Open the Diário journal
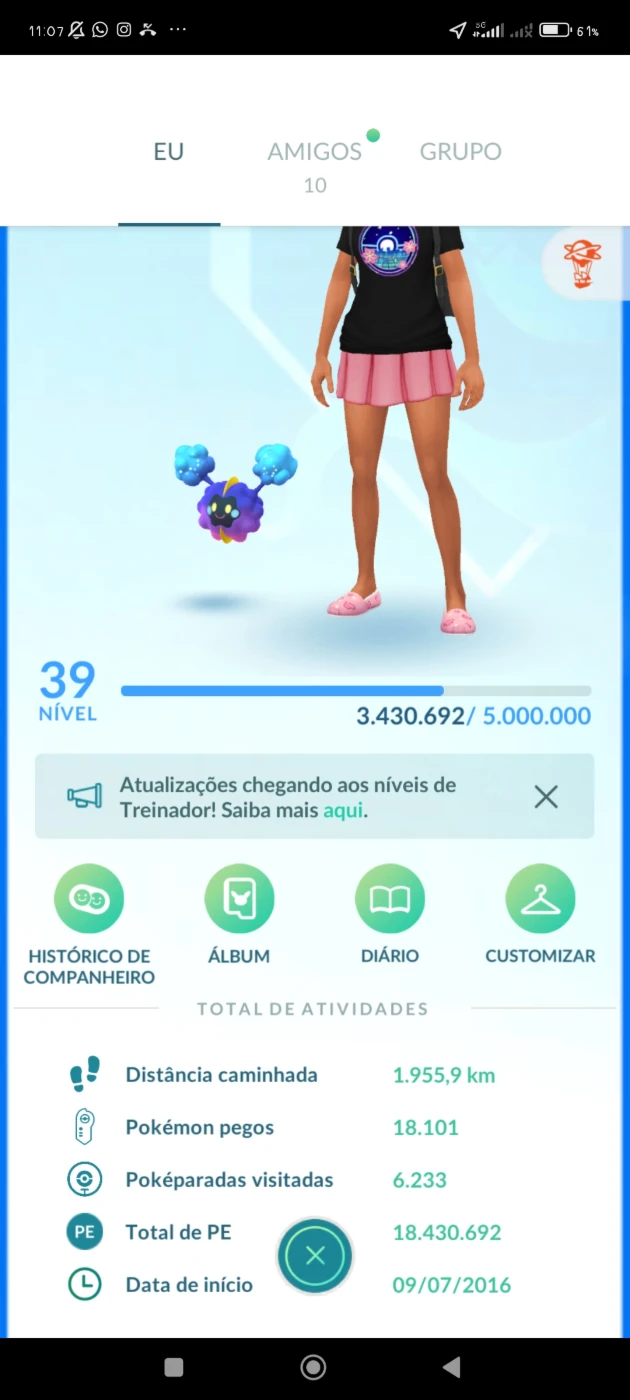The height and width of the screenshot is (1400, 630). [390, 915]
